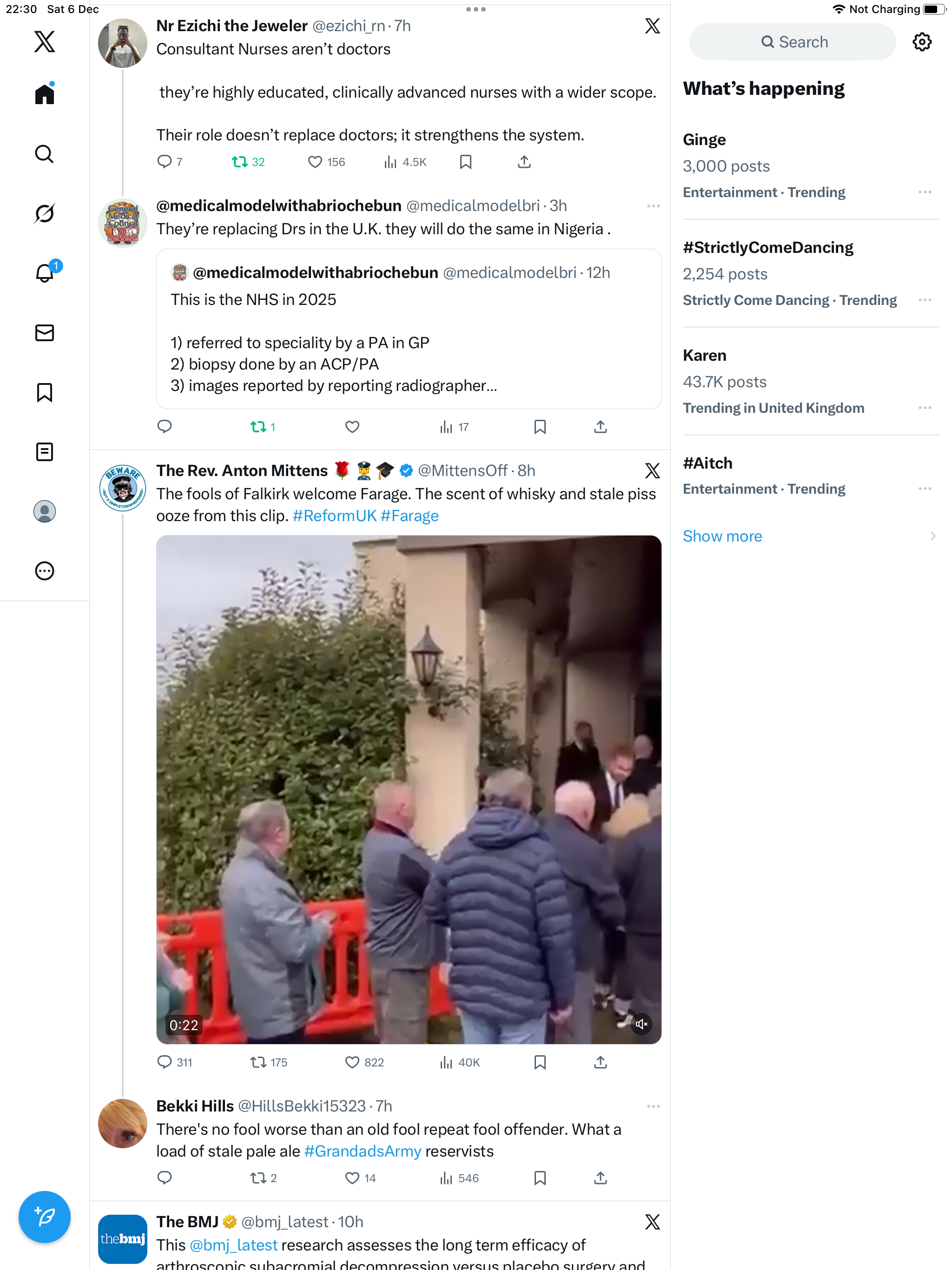Open the Bookmarks tab in the sidebar
Screen dimensions: 952x1270
(44, 392)
